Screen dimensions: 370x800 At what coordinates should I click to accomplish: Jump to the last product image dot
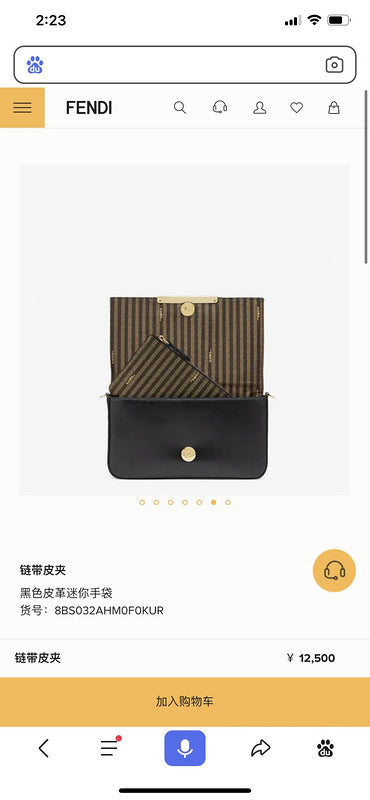coord(228,502)
